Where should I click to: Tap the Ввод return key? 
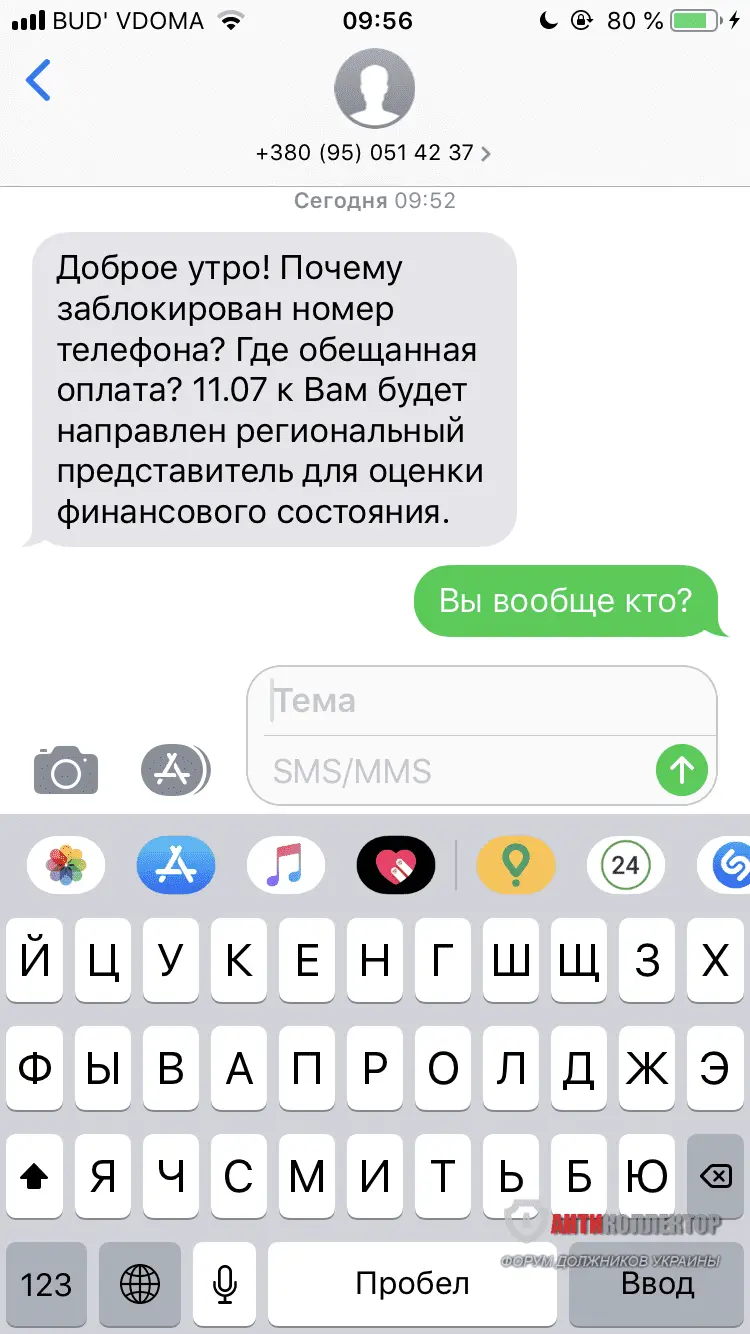coord(657,1283)
